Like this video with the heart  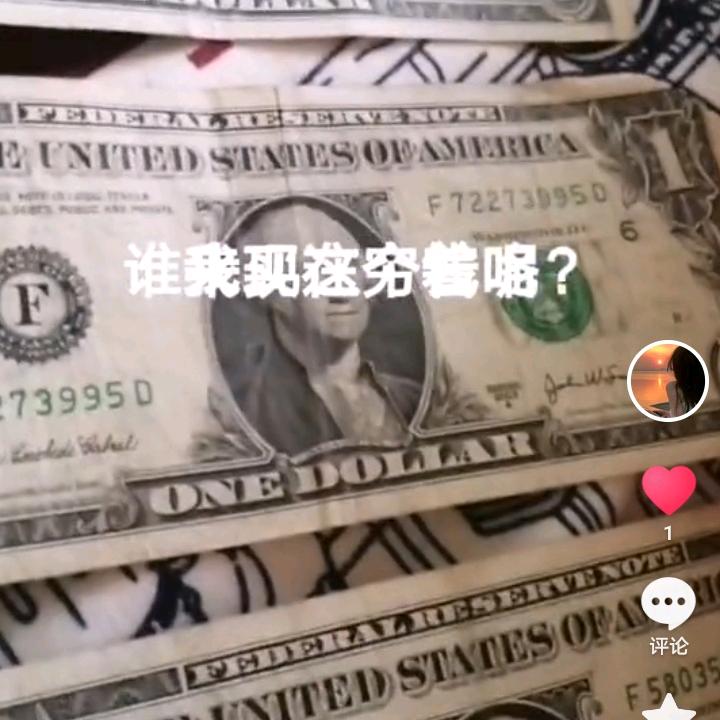pos(668,489)
